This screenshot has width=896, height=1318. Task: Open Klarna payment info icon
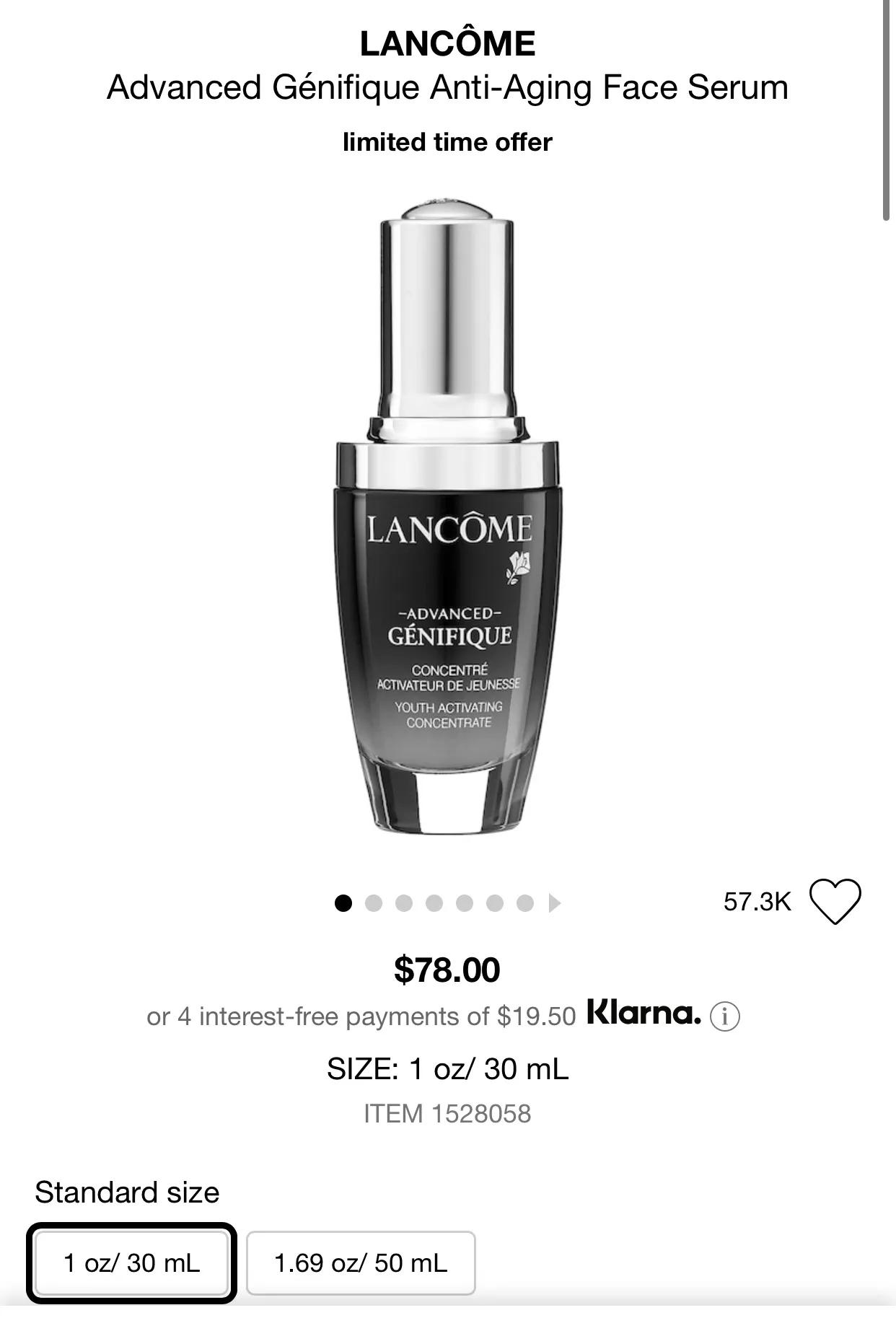(x=724, y=1016)
